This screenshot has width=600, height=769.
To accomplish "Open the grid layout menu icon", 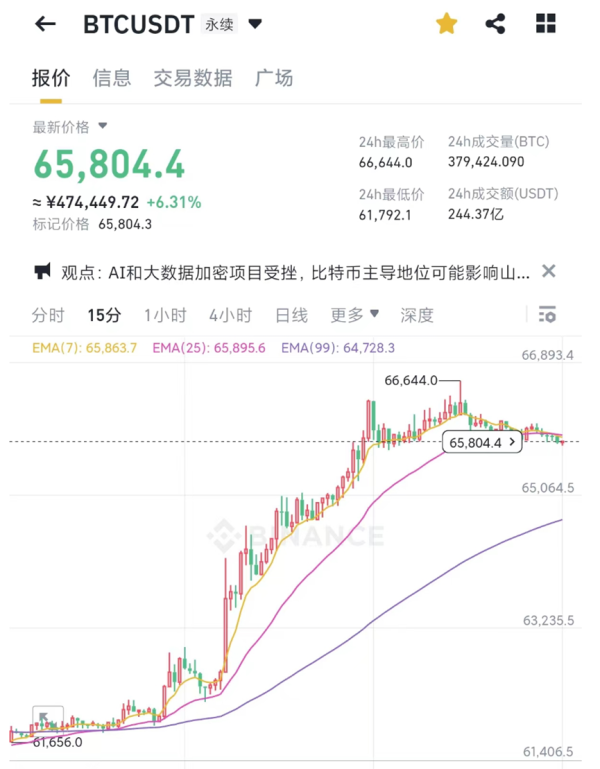I will (x=546, y=24).
